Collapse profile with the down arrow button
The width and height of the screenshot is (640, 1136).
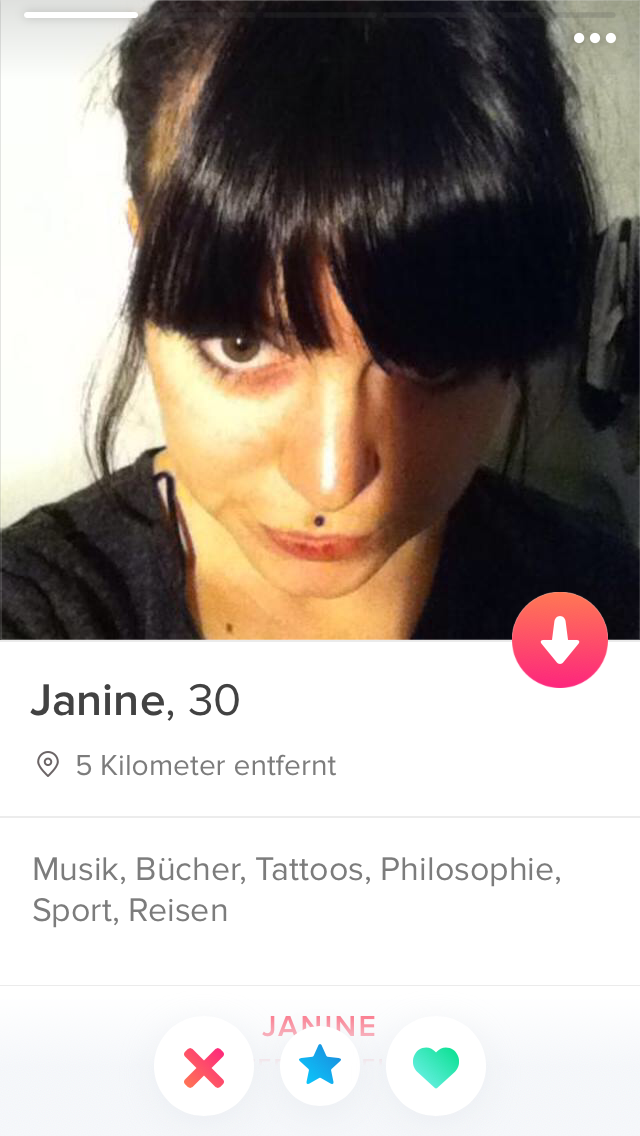point(560,640)
